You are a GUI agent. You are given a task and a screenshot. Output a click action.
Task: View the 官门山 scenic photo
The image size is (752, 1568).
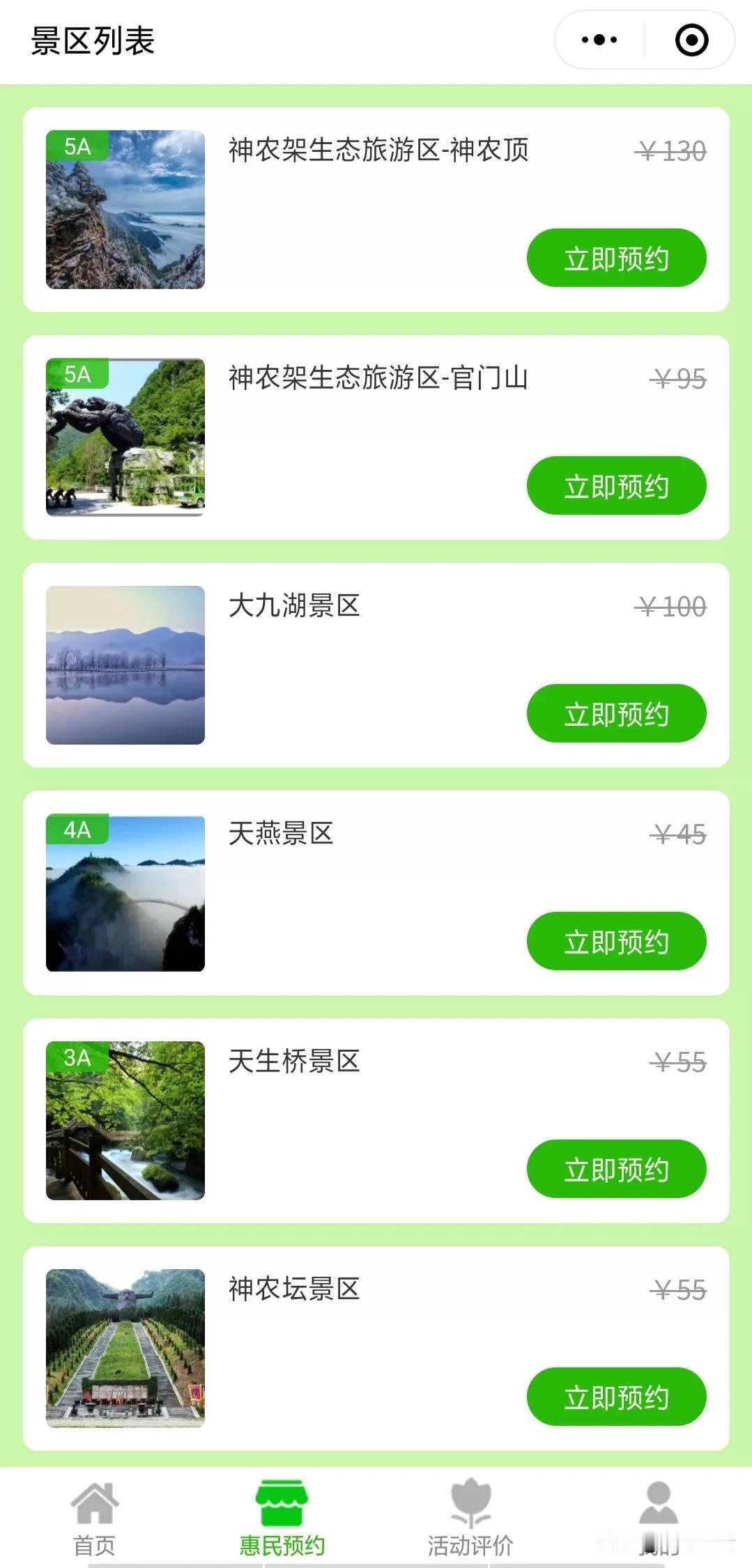[125, 437]
